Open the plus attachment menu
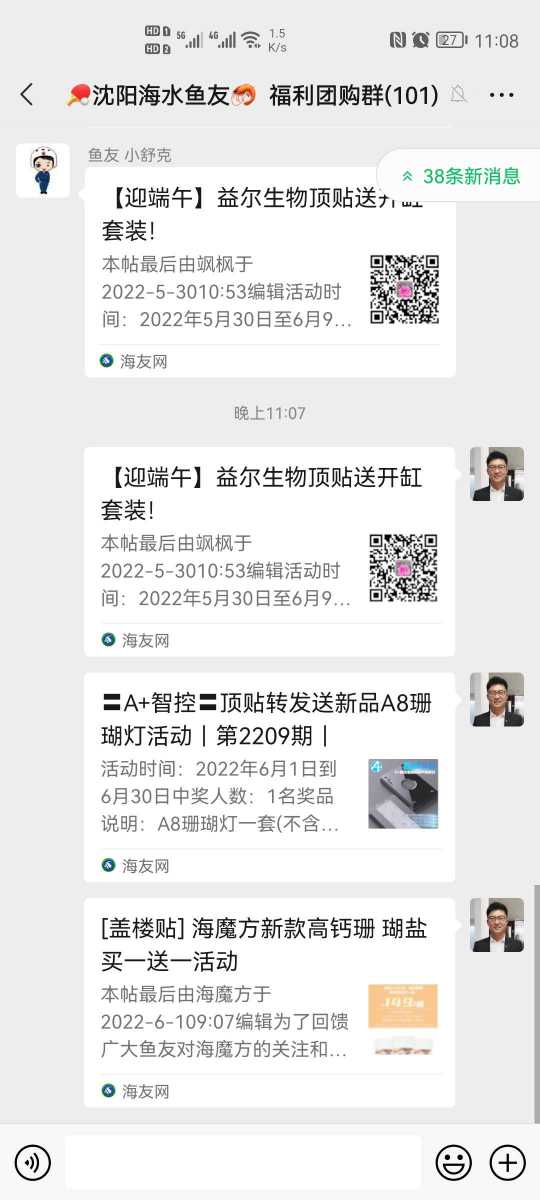This screenshot has height=1200, width=540. [507, 1162]
